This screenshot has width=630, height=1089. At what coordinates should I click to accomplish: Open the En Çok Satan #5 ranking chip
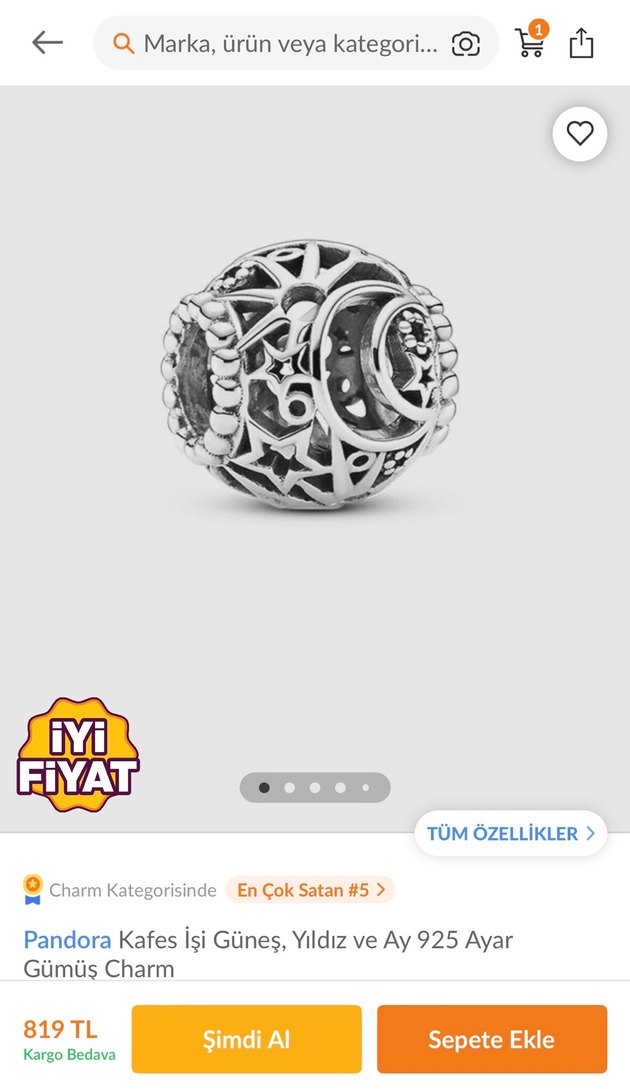pos(310,889)
